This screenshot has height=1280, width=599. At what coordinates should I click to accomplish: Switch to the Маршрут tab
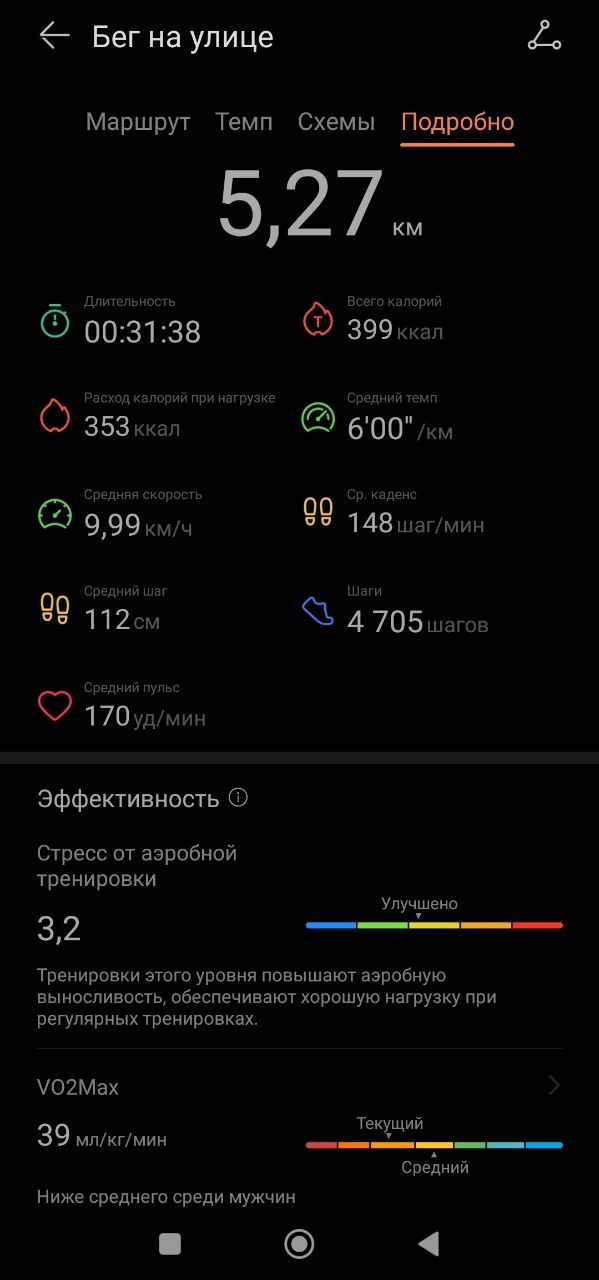click(138, 122)
